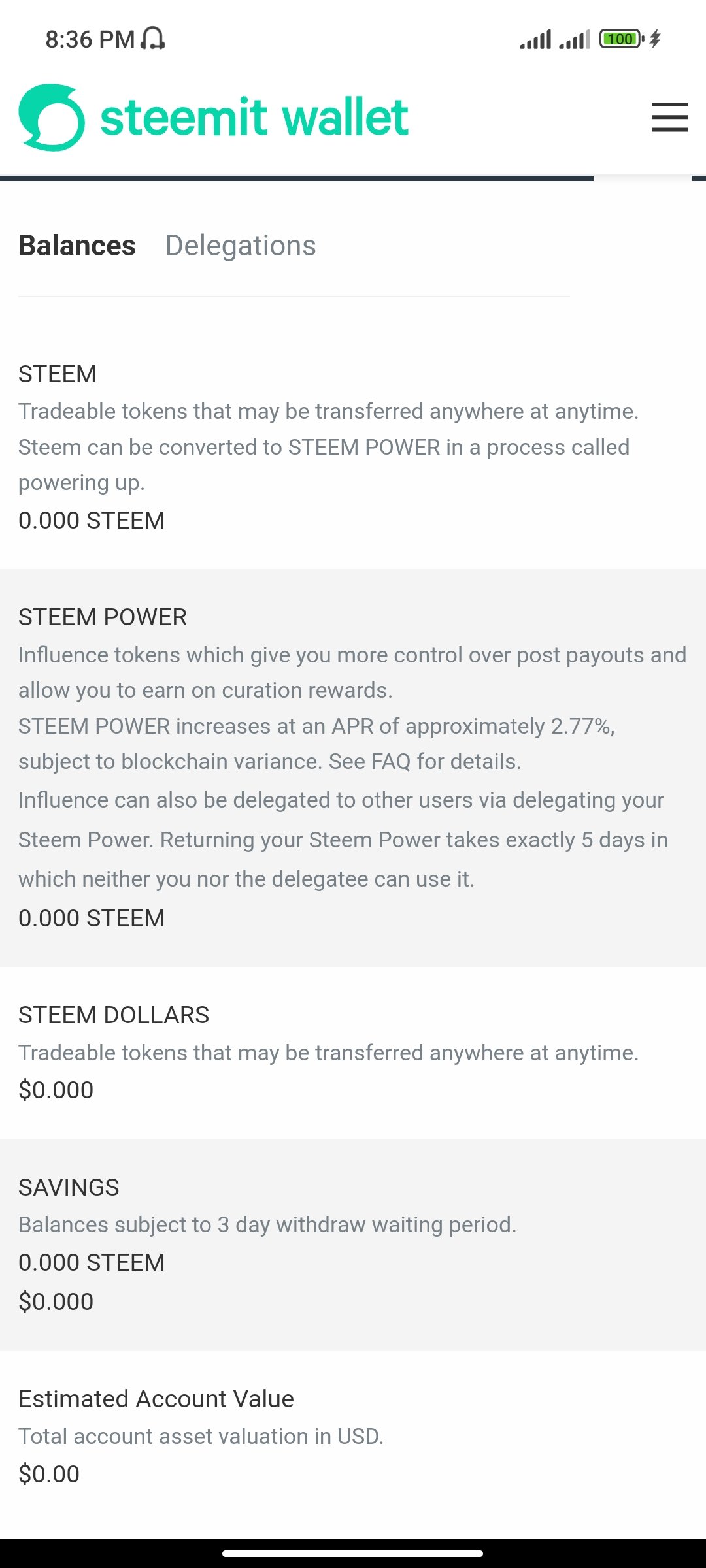The width and height of the screenshot is (706, 1568).
Task: Open the Steem Dollars $0.000 balance options
Action: 56,1090
